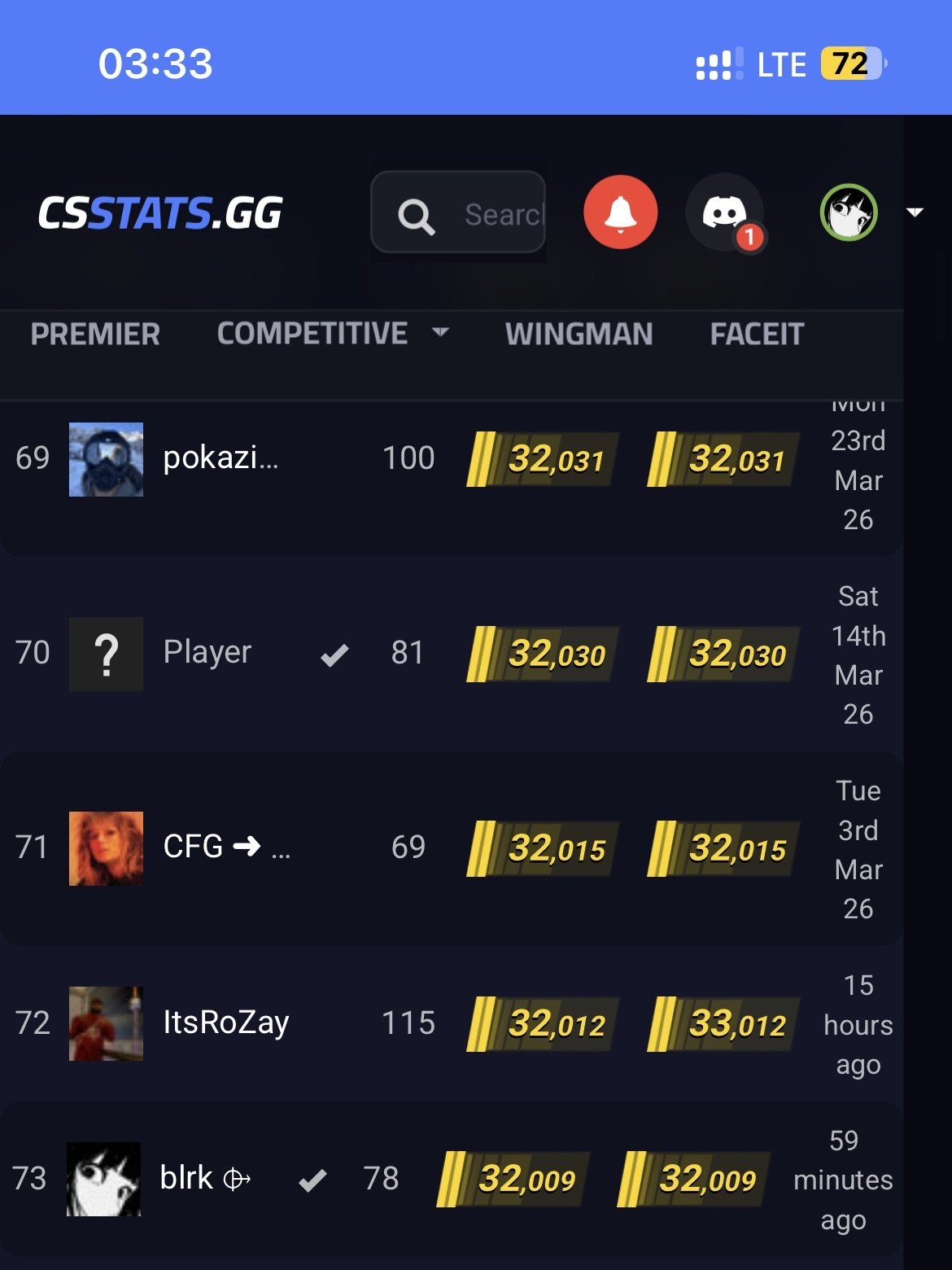Open the Discord icon
The width and height of the screenshot is (952, 1270).
tap(724, 213)
